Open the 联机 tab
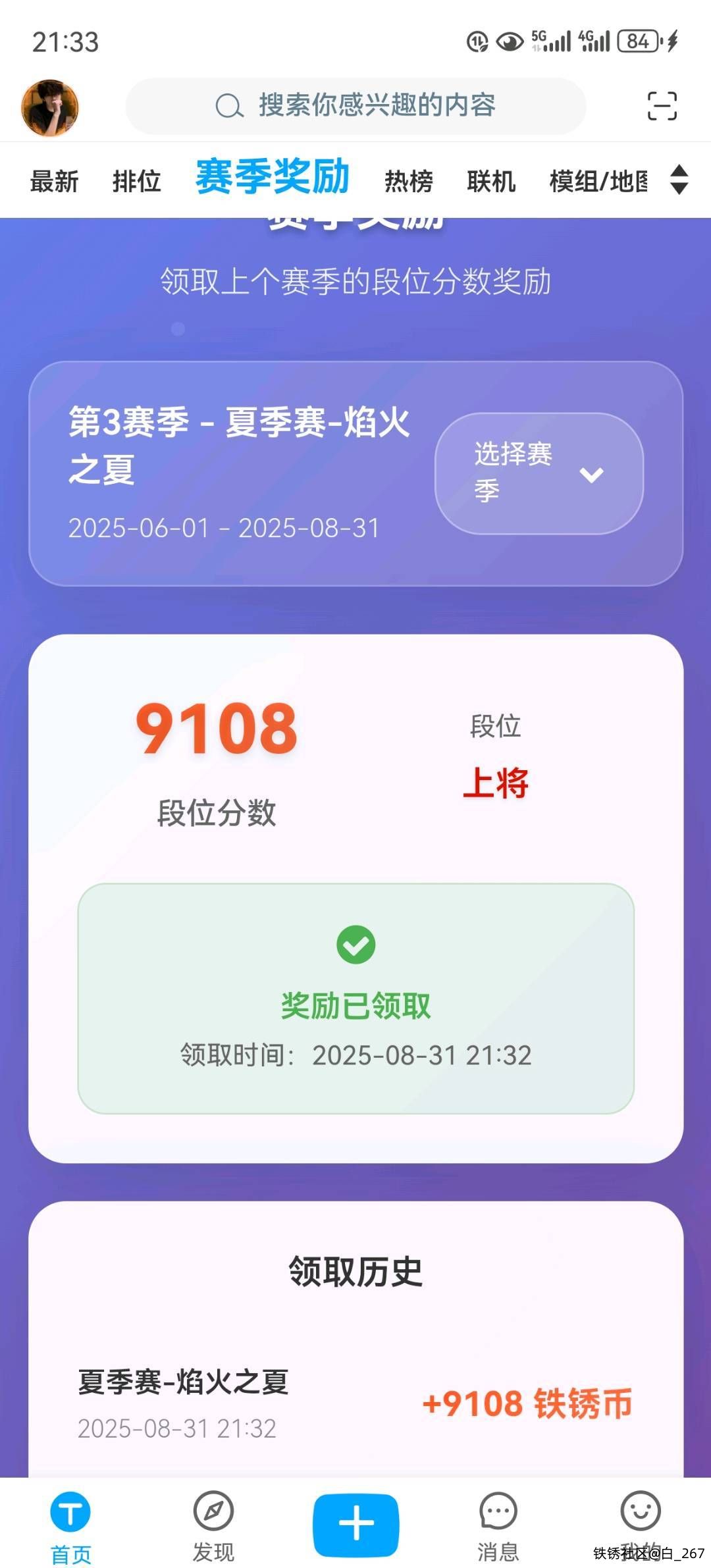The height and width of the screenshot is (1568, 711). (x=491, y=181)
